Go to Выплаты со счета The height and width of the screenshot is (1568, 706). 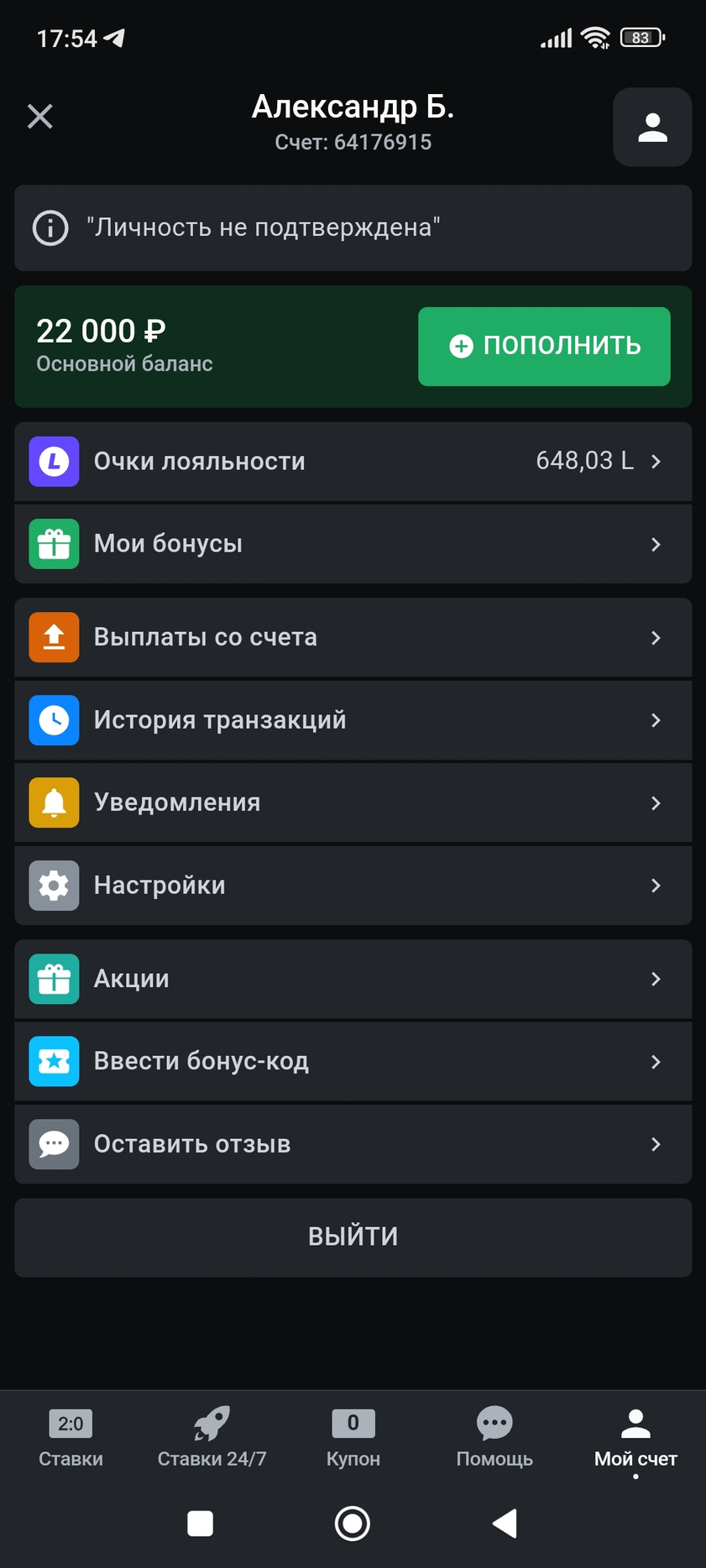tap(353, 637)
